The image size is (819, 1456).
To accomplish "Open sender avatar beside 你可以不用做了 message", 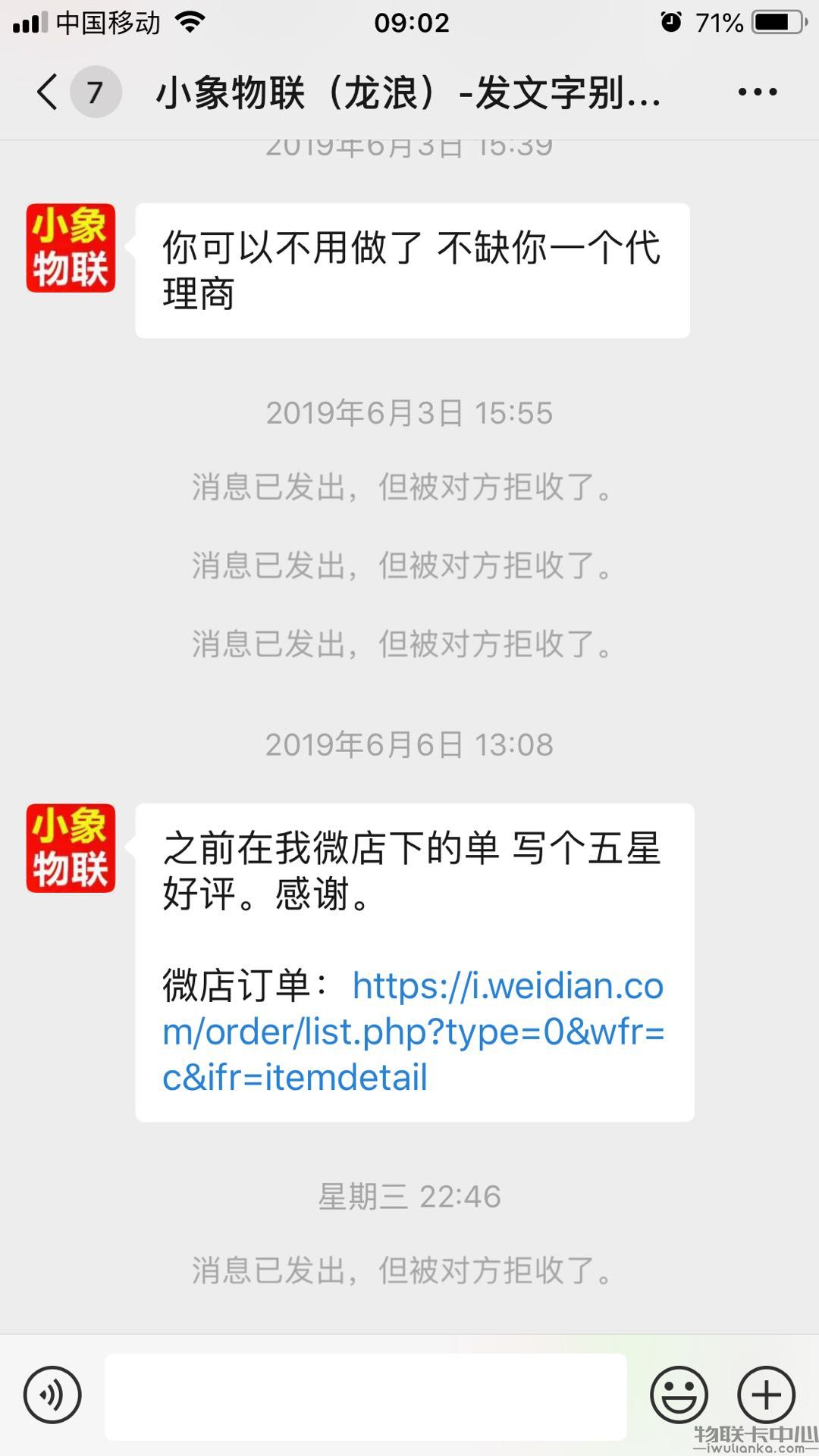I will [x=71, y=248].
